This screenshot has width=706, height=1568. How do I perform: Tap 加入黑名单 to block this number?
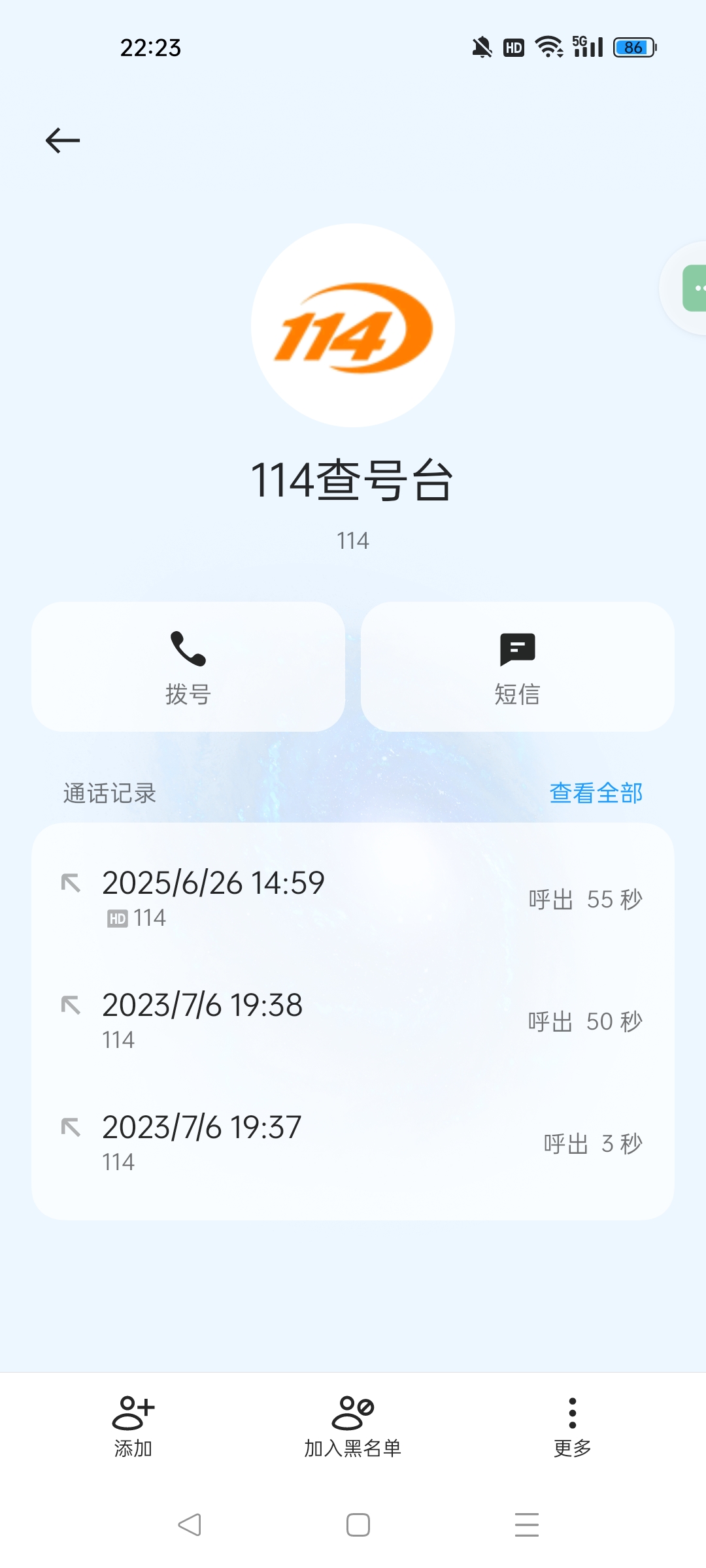point(353,1428)
